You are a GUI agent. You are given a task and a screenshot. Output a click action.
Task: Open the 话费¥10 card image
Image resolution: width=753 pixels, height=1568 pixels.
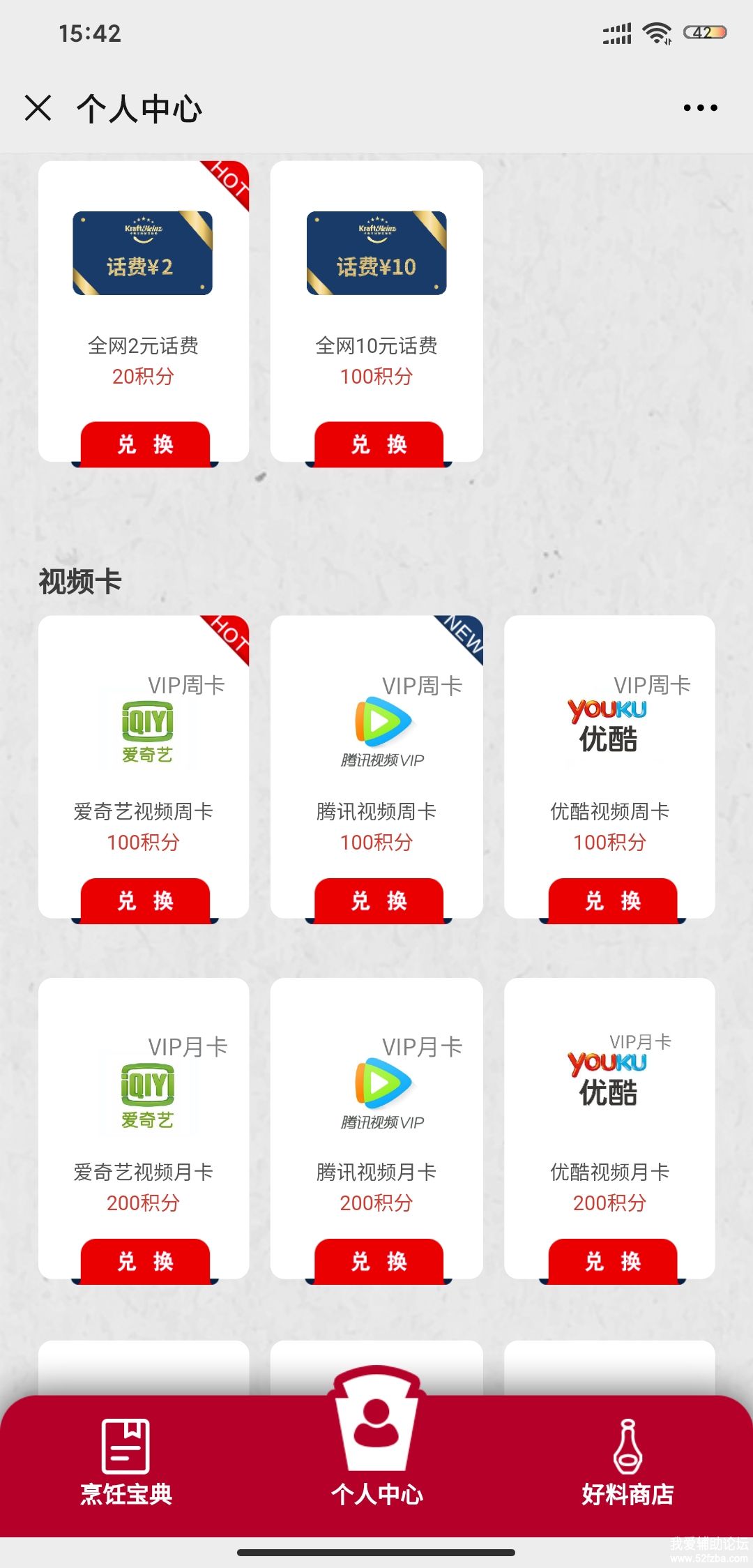coord(376,253)
